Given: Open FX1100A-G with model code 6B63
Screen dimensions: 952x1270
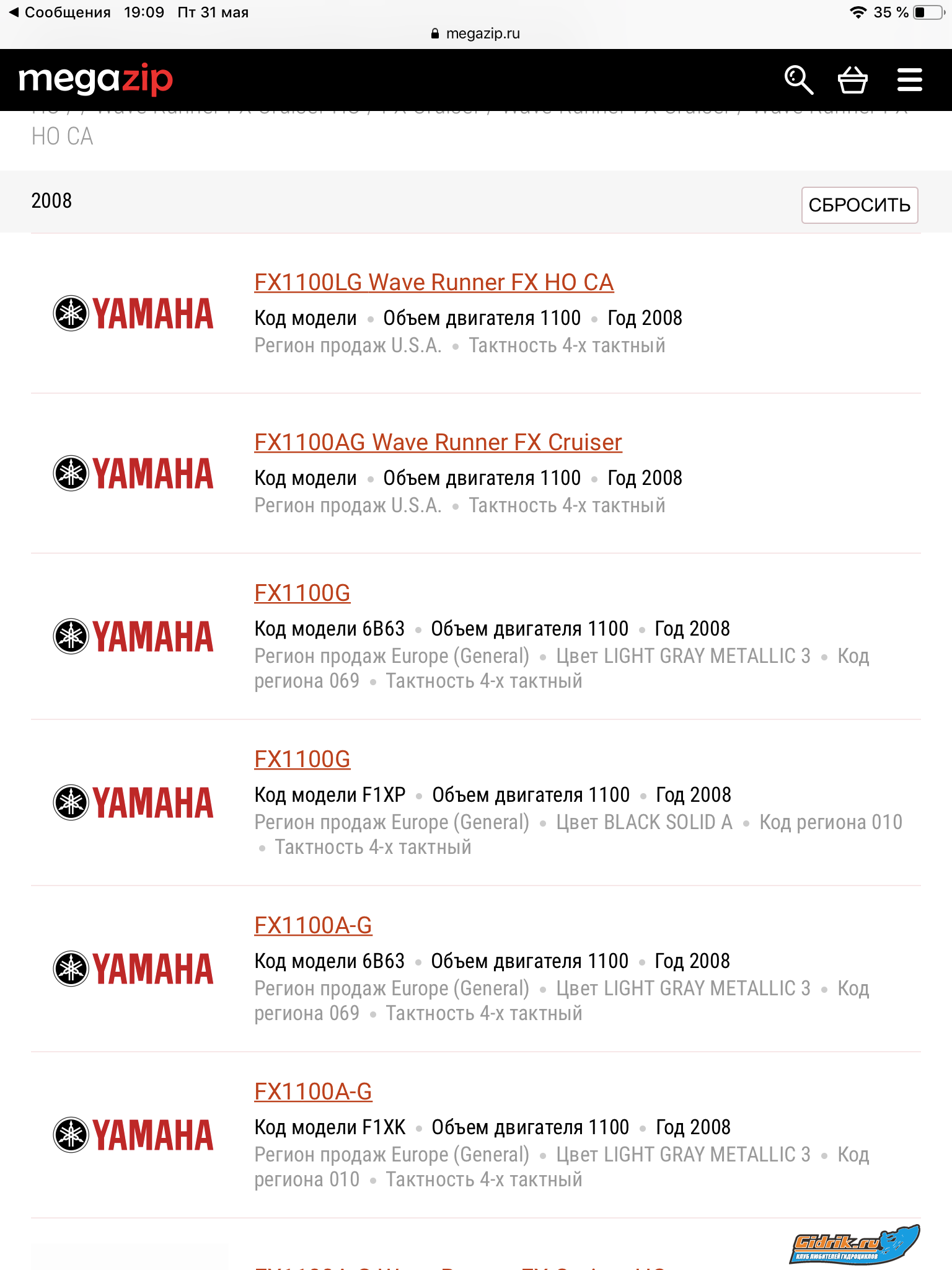Looking at the screenshot, I should click(313, 925).
